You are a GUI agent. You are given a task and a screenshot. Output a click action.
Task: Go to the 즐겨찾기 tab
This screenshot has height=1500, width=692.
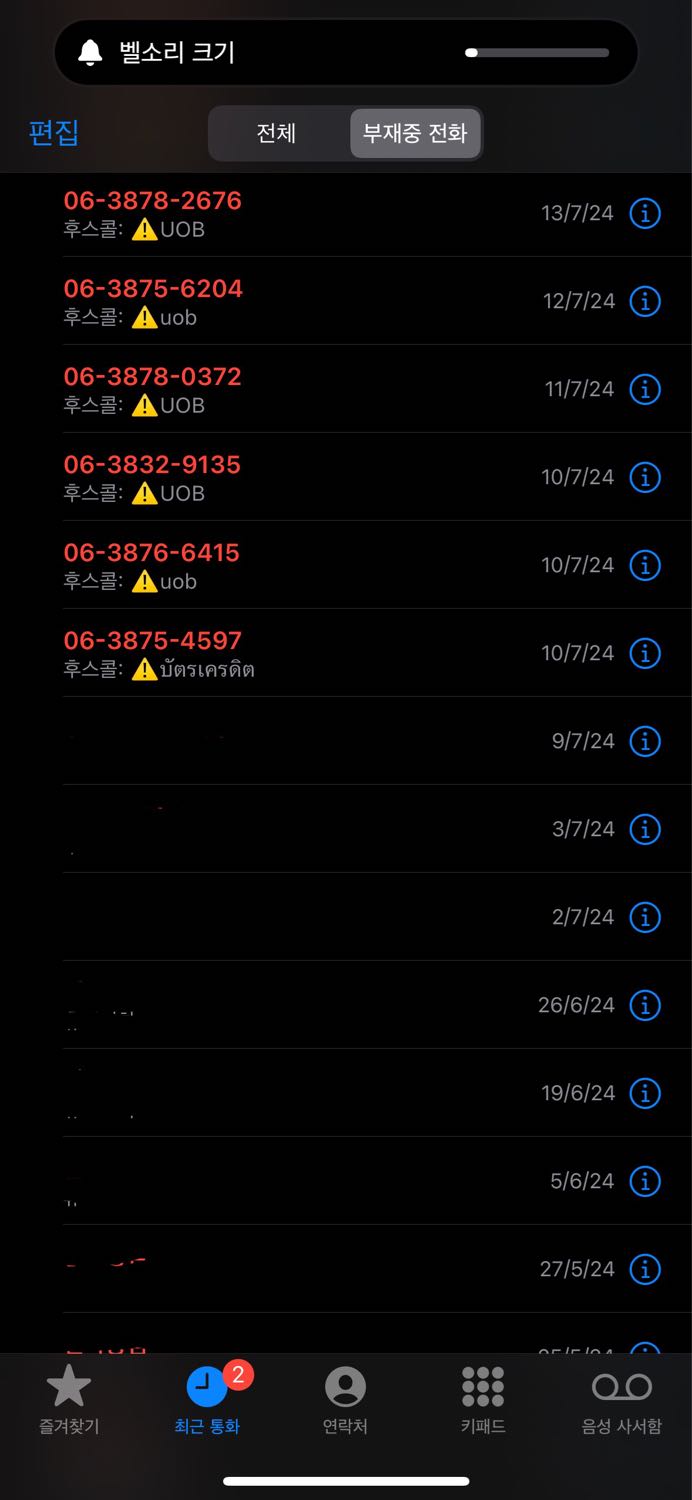click(69, 1400)
